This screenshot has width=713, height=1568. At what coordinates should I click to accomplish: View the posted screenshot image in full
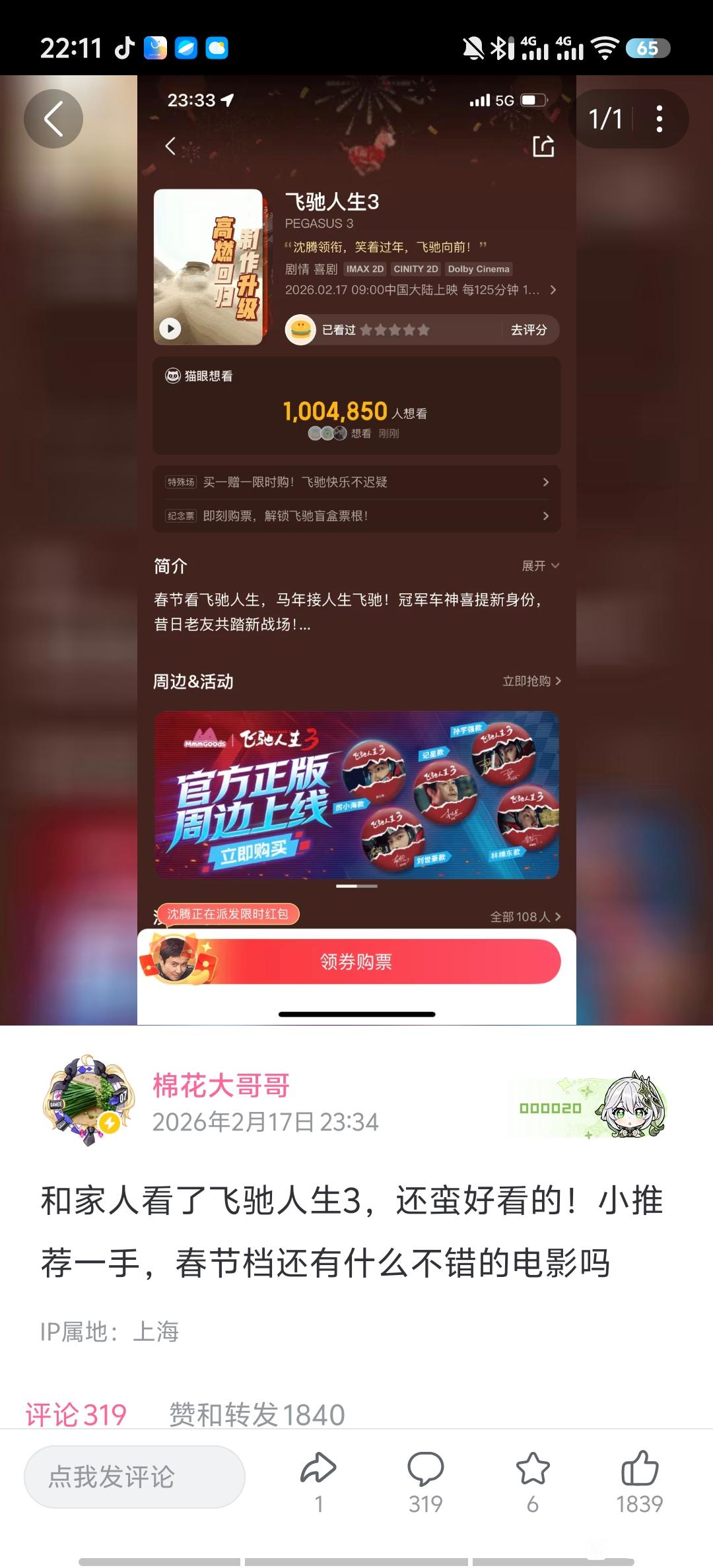tap(356, 549)
